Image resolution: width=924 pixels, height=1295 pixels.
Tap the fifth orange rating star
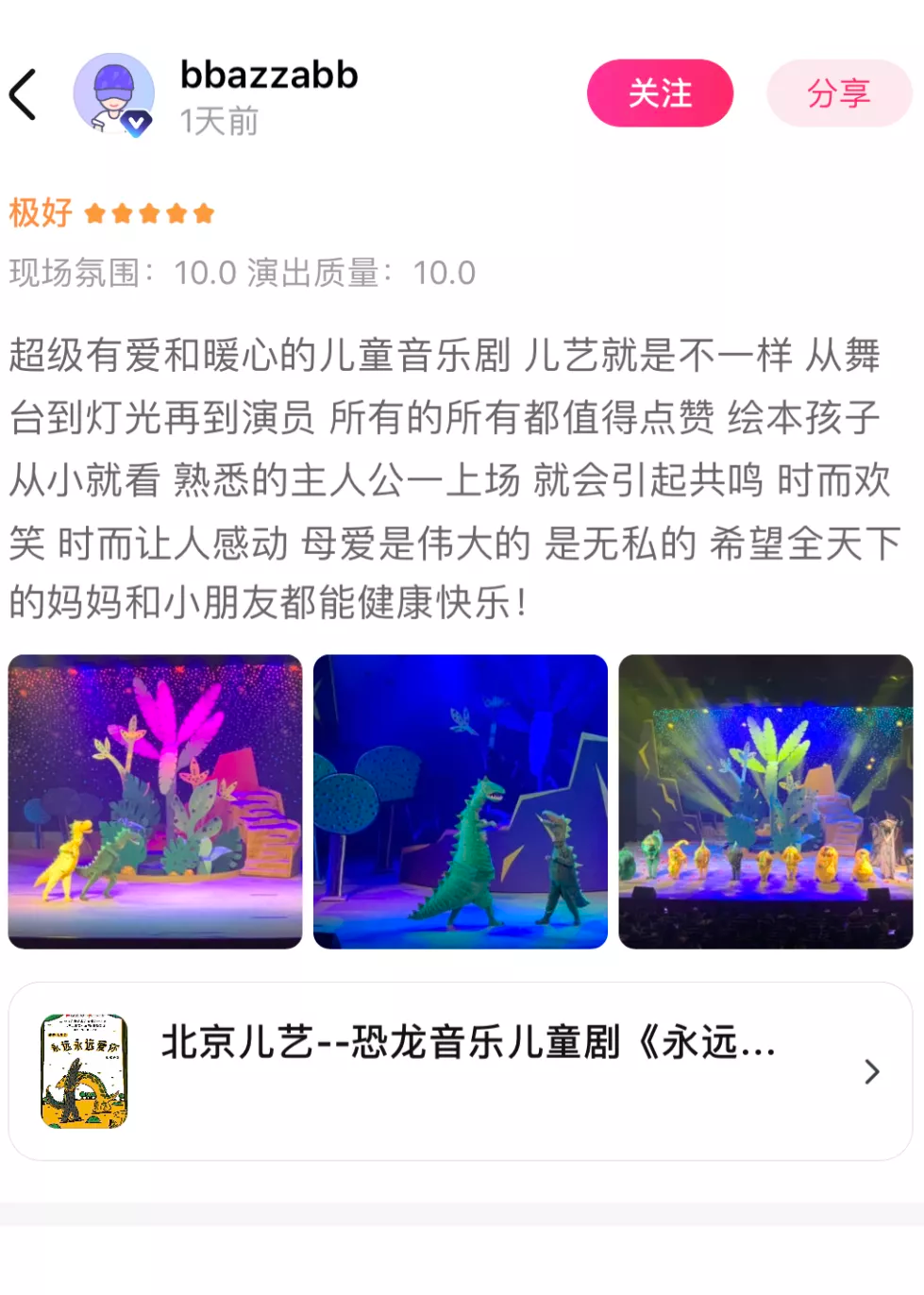202,211
